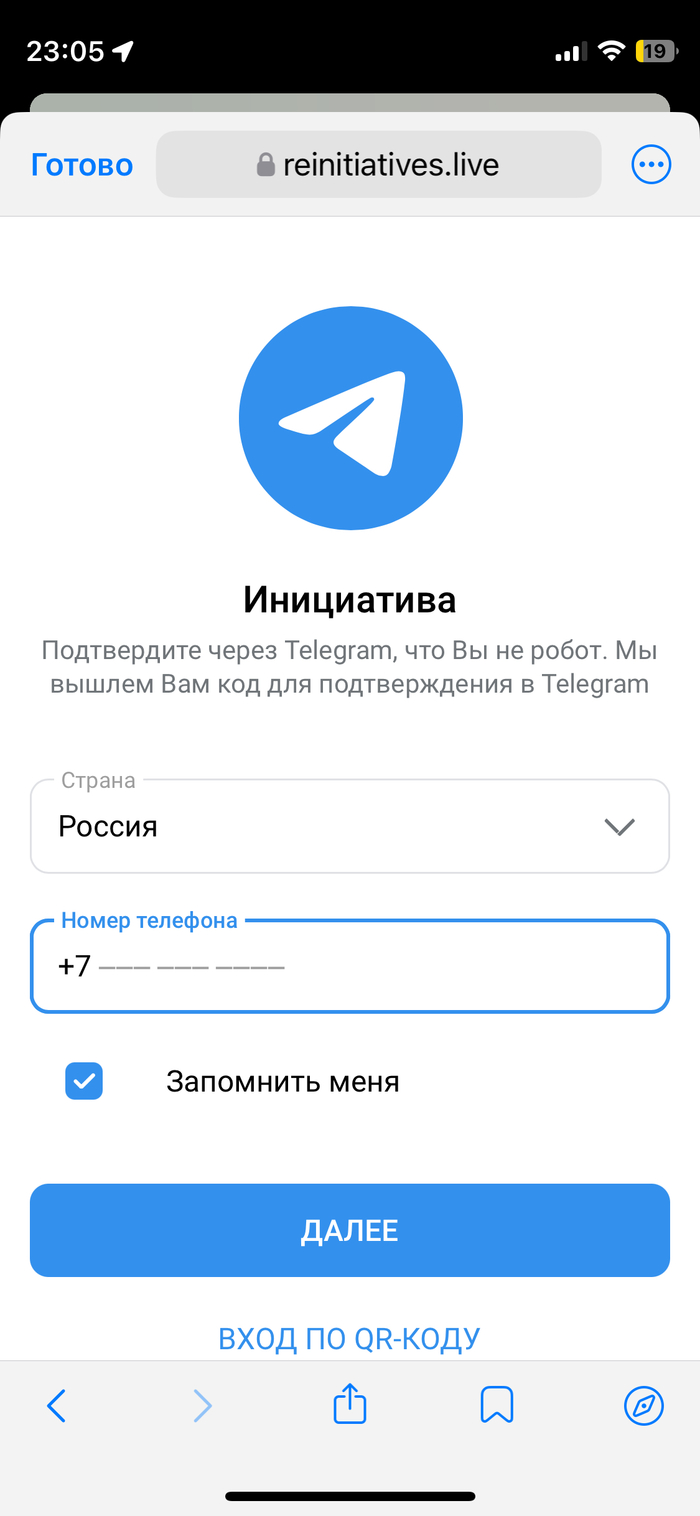The width and height of the screenshot is (700, 1516).
Task: Open the page in Safari compass icon
Action: (643, 1405)
